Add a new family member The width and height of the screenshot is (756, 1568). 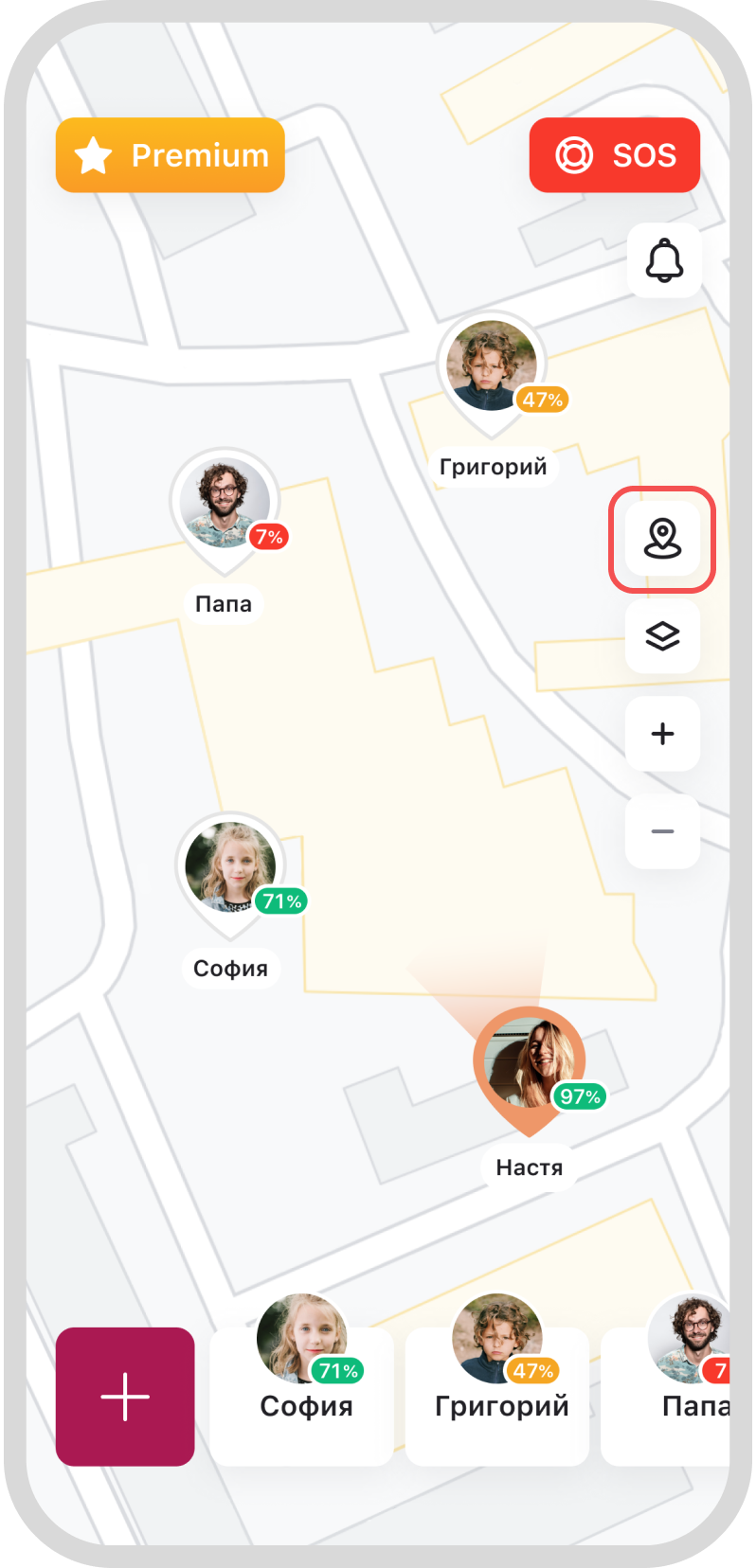point(125,1397)
